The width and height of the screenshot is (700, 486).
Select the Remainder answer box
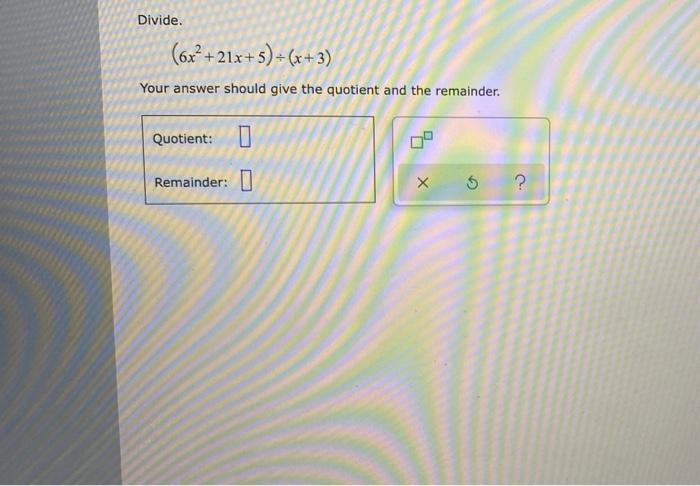tap(245, 182)
